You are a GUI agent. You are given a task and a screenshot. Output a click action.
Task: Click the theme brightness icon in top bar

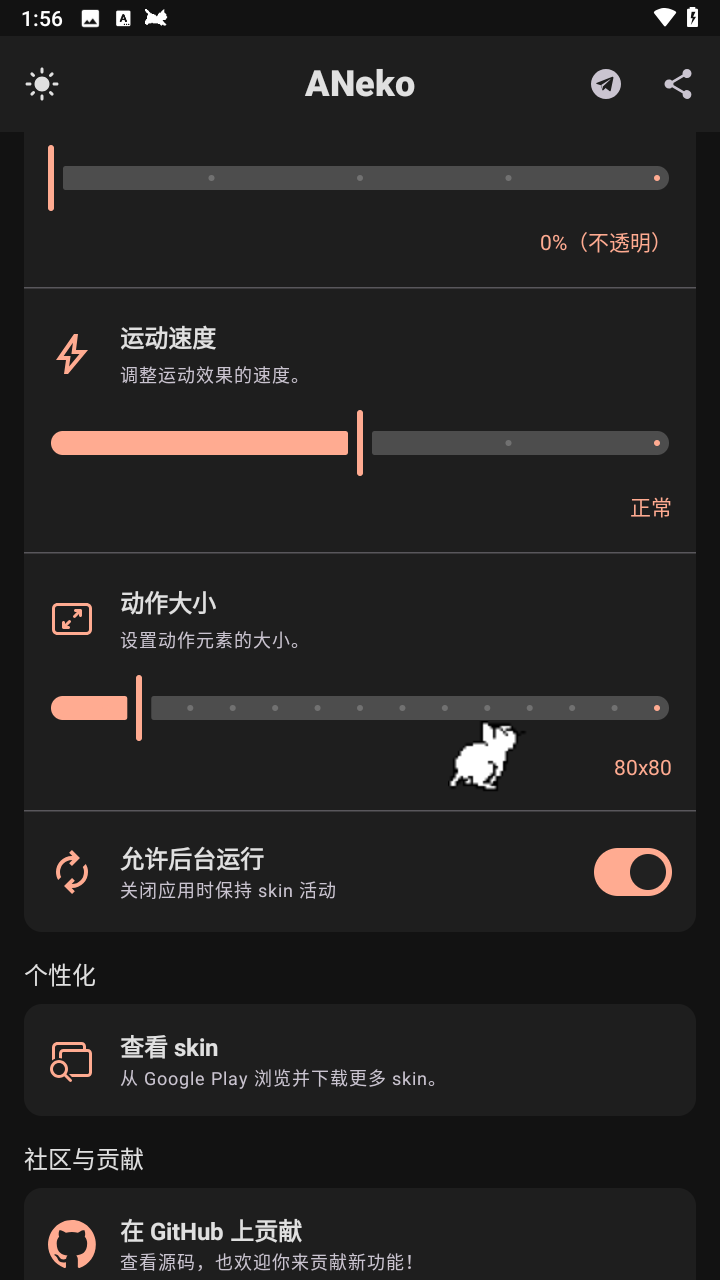(x=42, y=84)
